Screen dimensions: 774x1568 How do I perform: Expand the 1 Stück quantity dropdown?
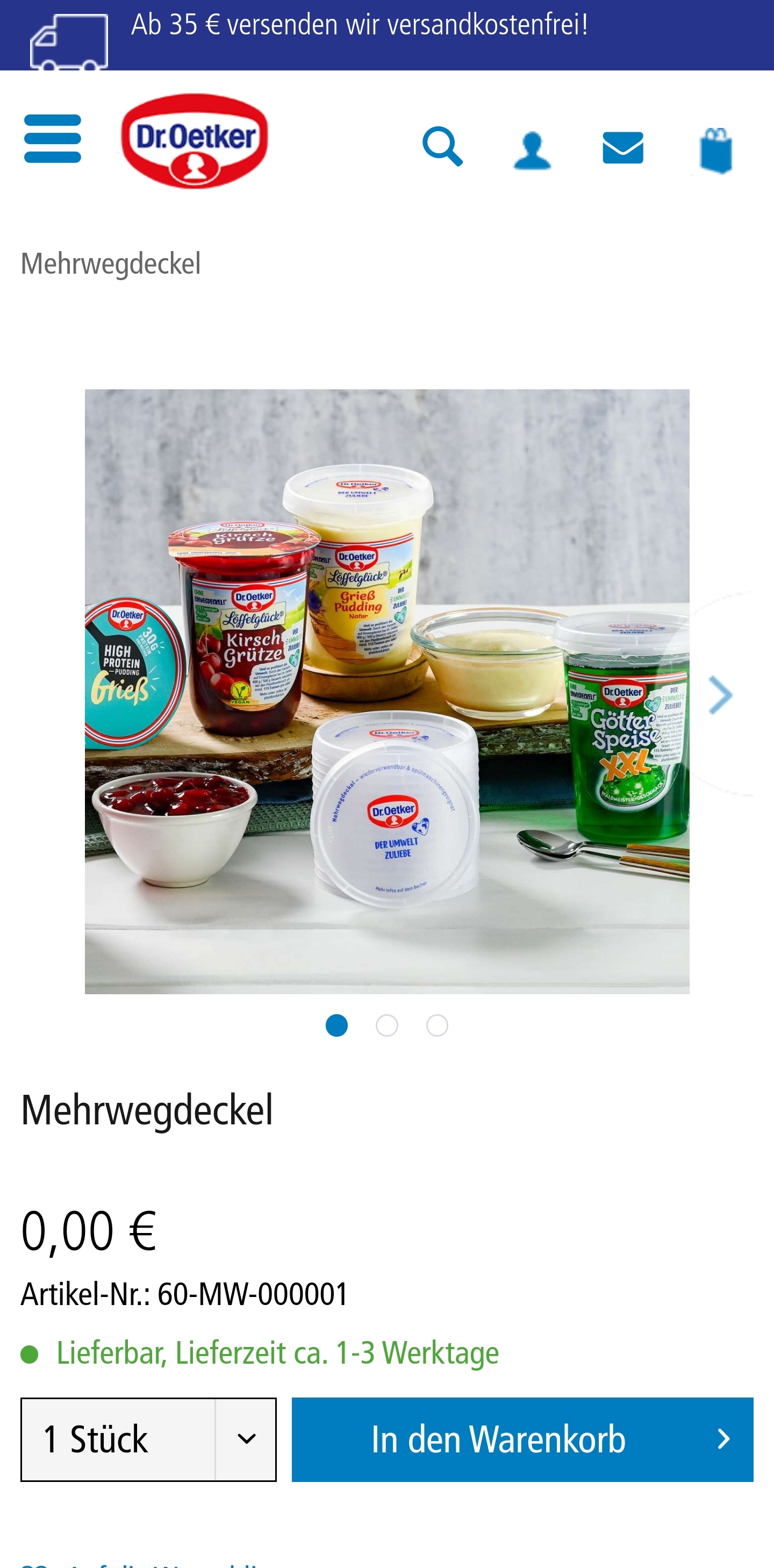148,1439
